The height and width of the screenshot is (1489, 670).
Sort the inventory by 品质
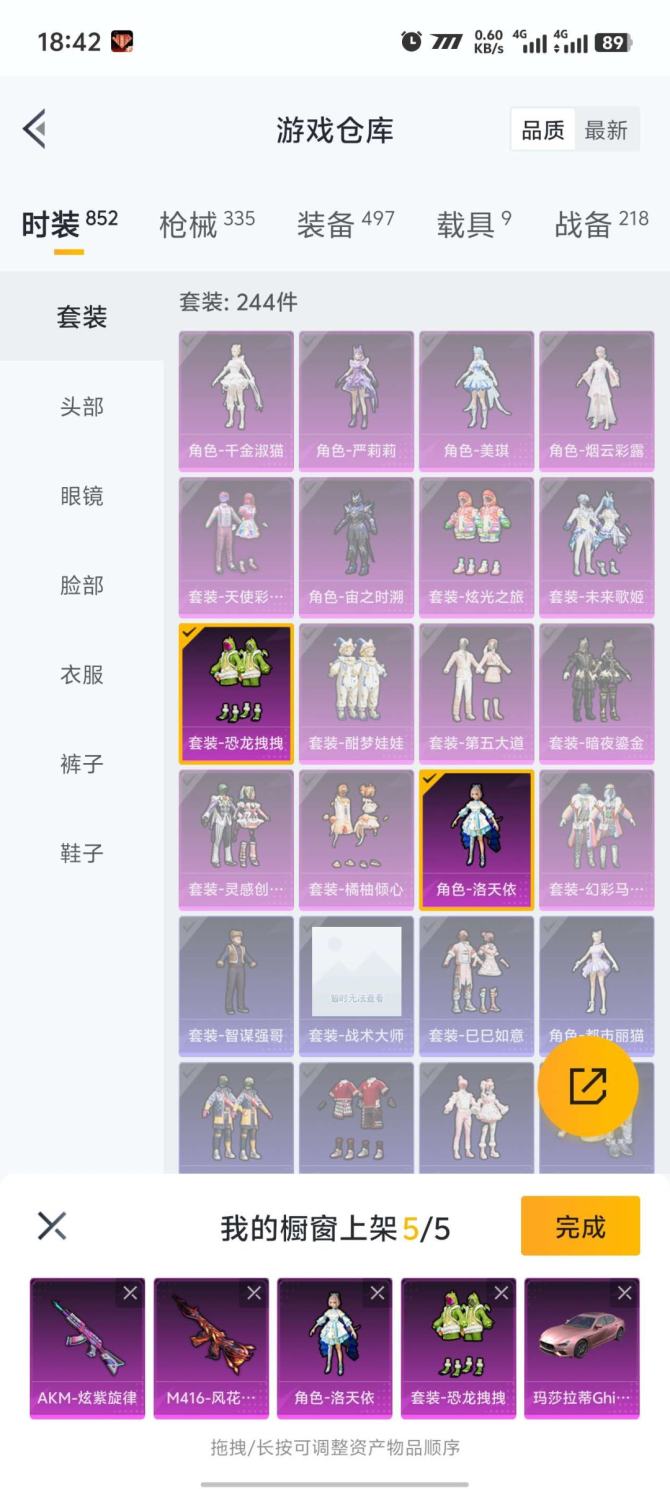(x=543, y=130)
